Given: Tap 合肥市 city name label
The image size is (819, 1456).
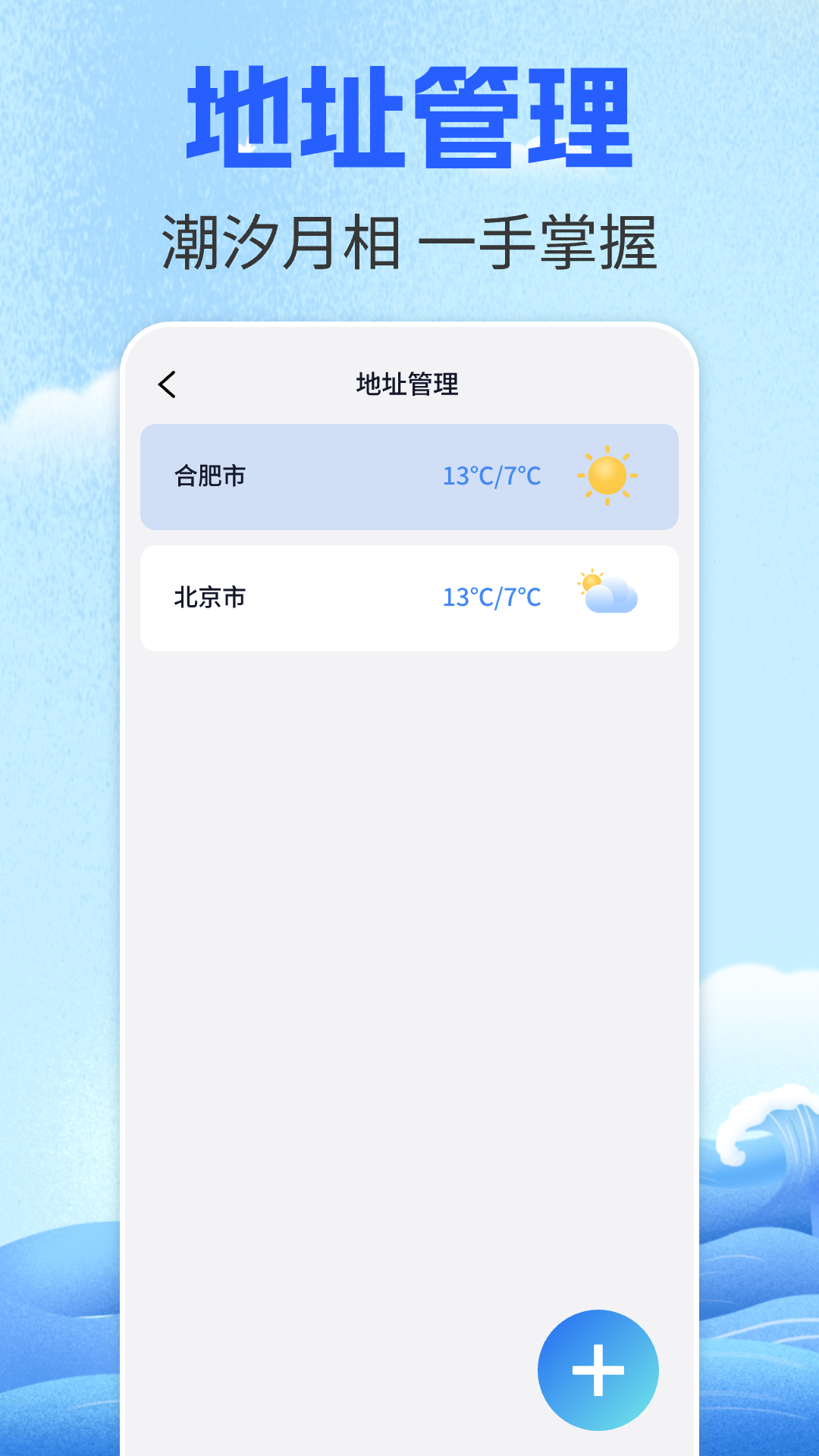Looking at the screenshot, I should (x=208, y=475).
